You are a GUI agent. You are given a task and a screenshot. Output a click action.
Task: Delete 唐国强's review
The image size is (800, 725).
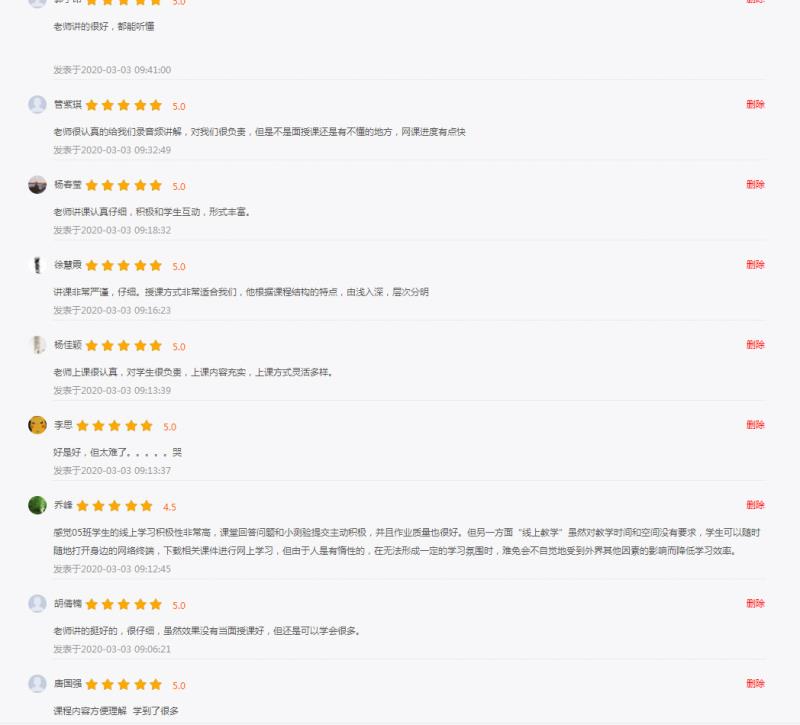755,683
